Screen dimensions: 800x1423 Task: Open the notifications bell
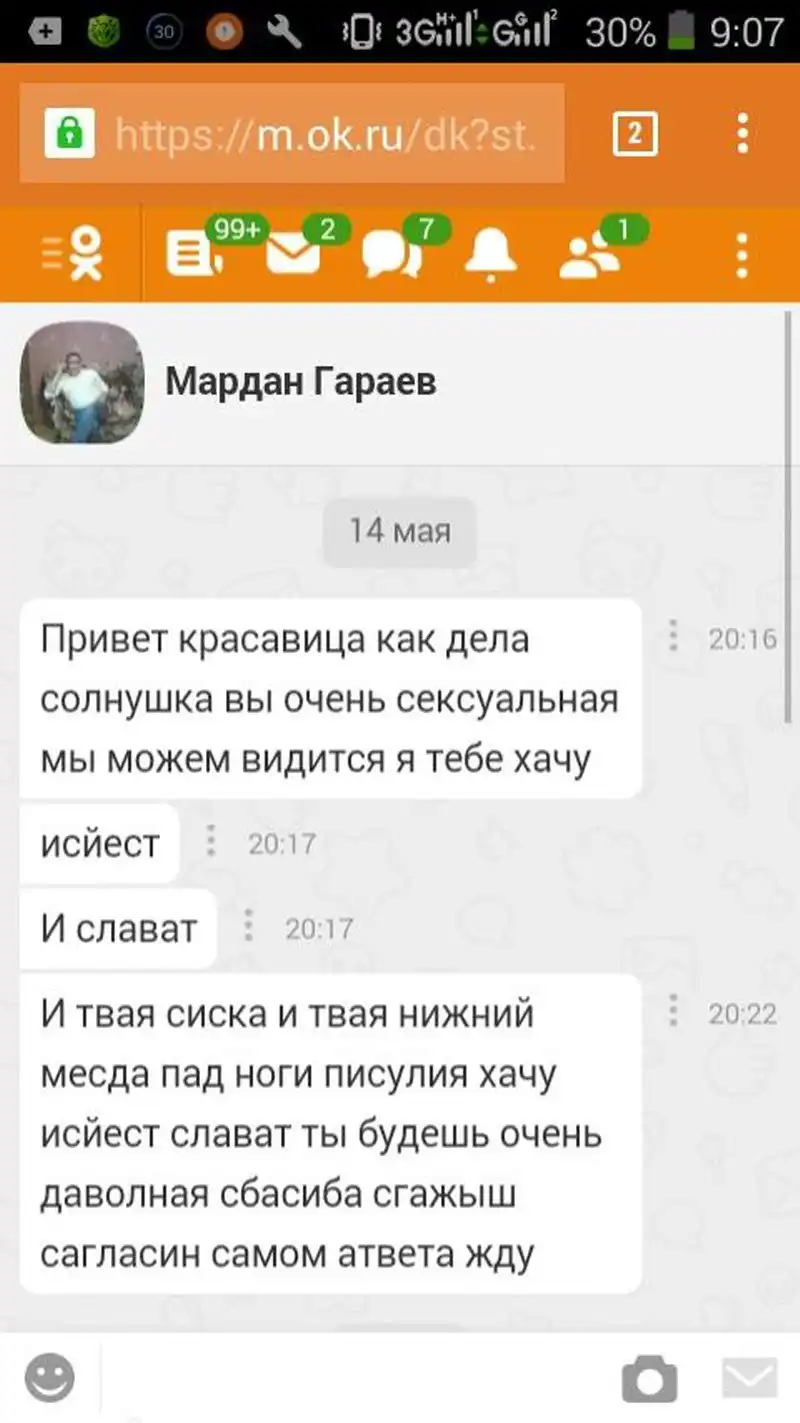click(491, 254)
